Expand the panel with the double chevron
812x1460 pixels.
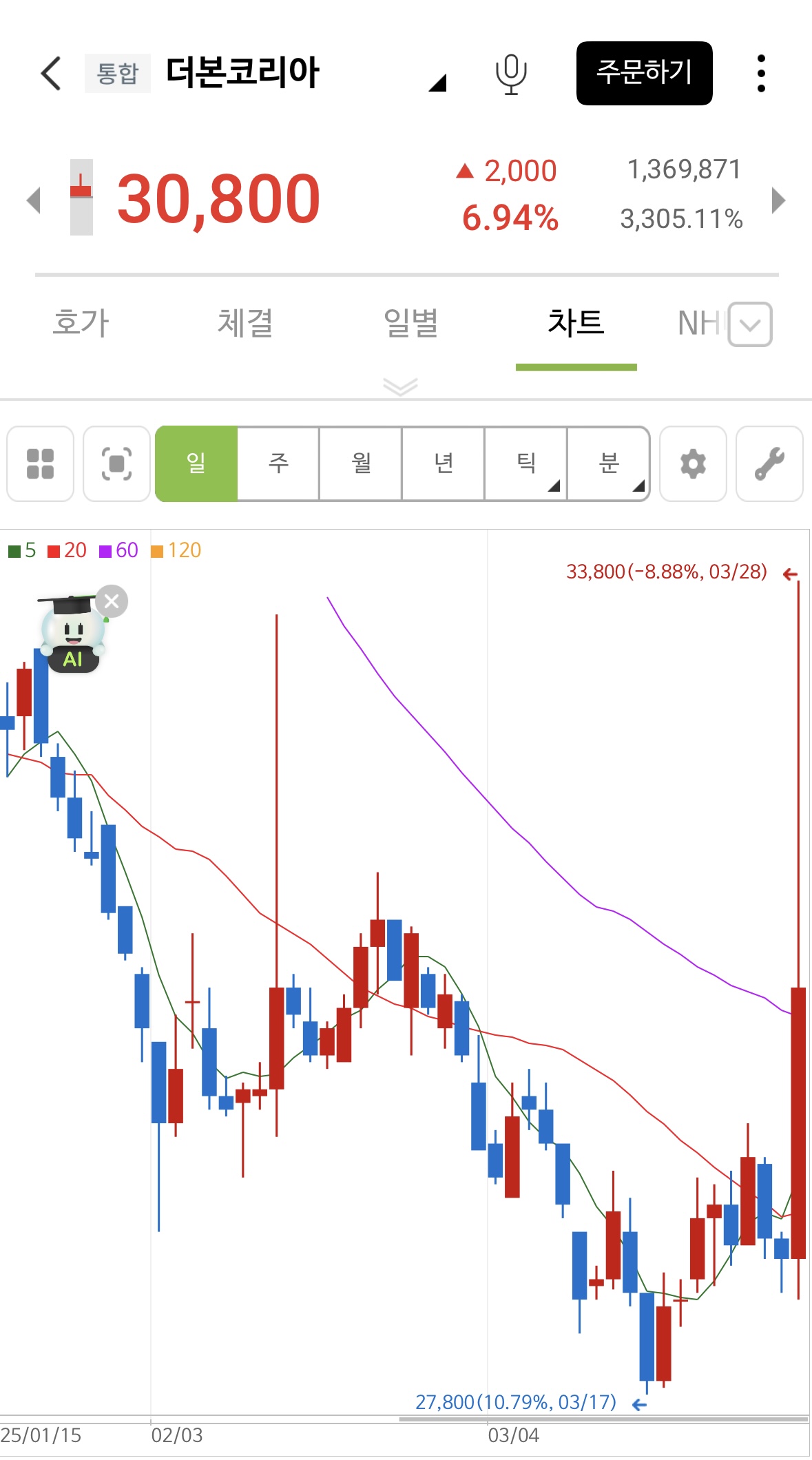(400, 386)
